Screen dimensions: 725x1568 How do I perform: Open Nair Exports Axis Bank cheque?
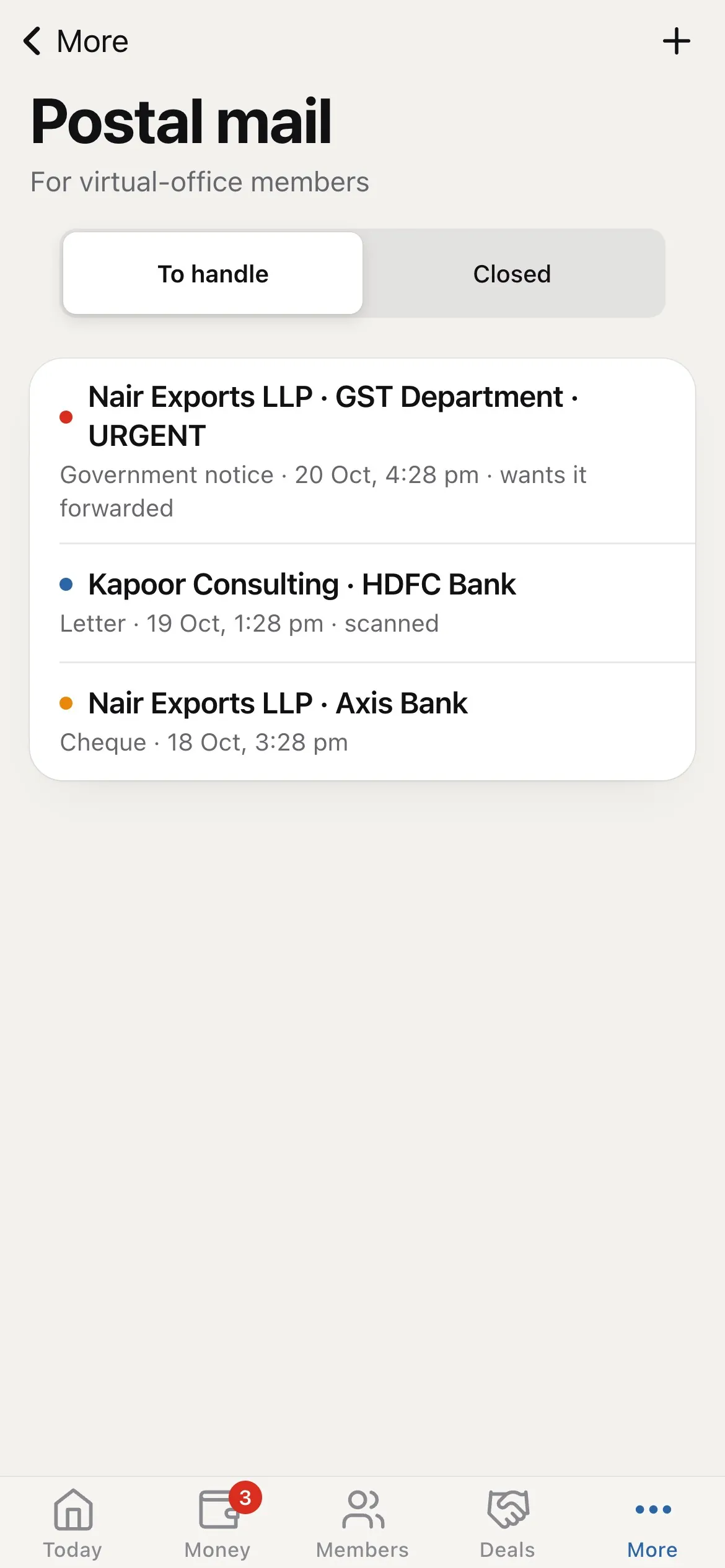pos(362,722)
